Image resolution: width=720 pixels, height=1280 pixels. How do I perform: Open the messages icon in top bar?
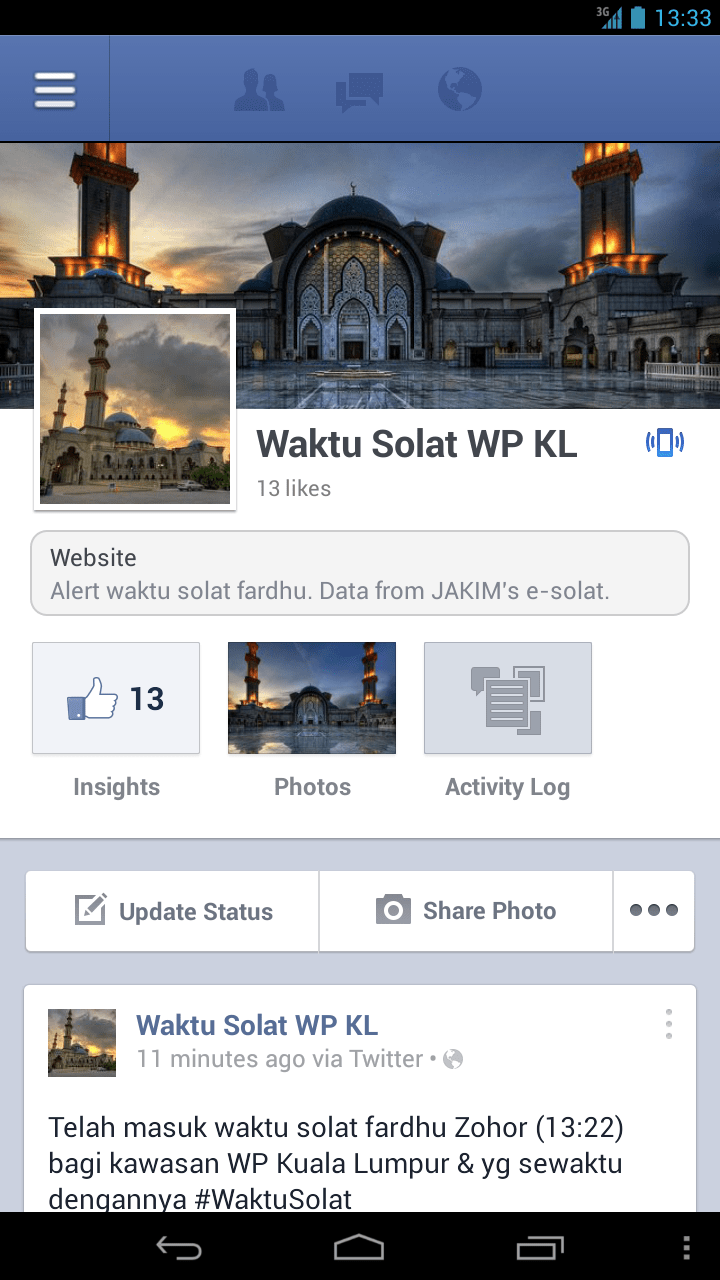point(359,91)
